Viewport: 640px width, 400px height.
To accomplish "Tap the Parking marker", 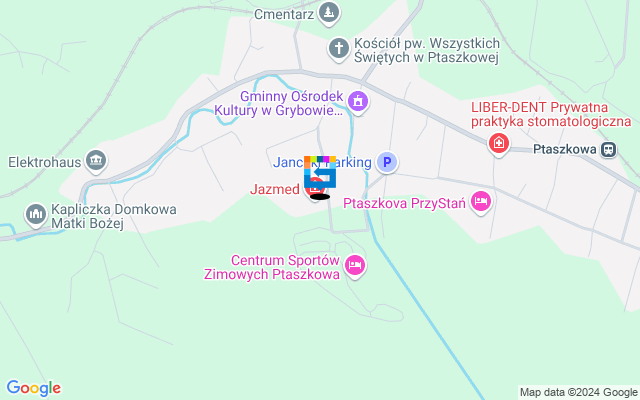I will click(x=387, y=162).
